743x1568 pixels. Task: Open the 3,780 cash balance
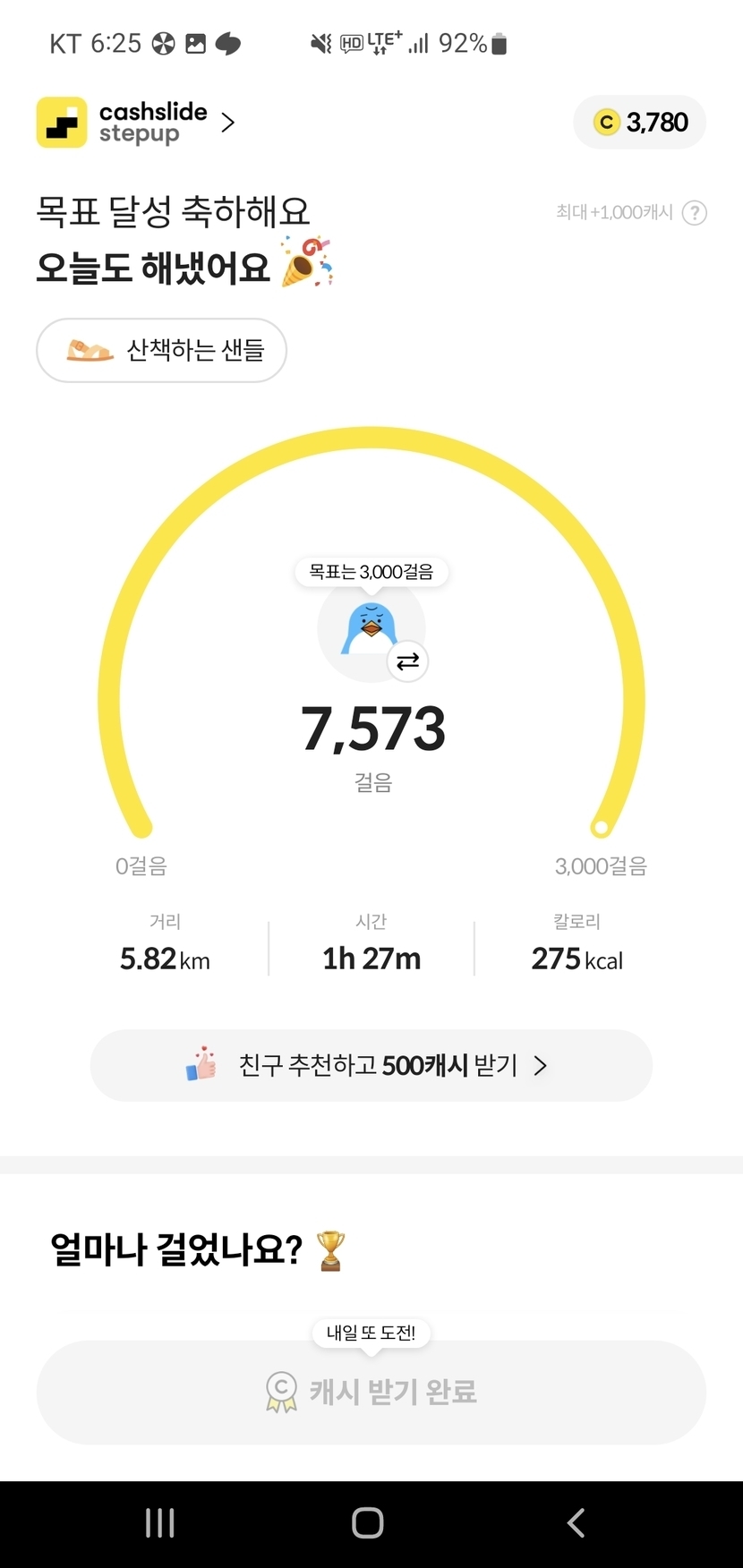pos(640,123)
